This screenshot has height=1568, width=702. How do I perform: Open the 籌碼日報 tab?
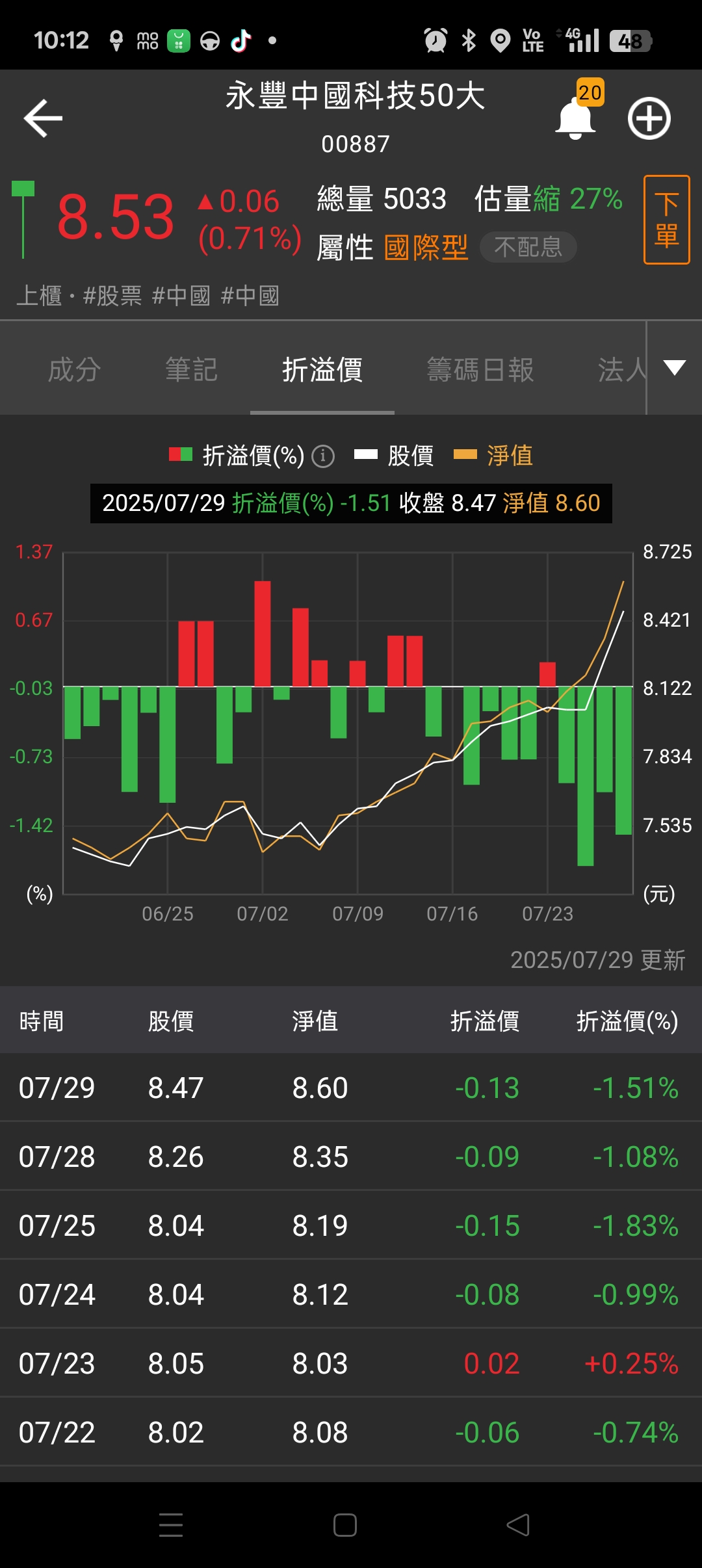[x=480, y=369]
